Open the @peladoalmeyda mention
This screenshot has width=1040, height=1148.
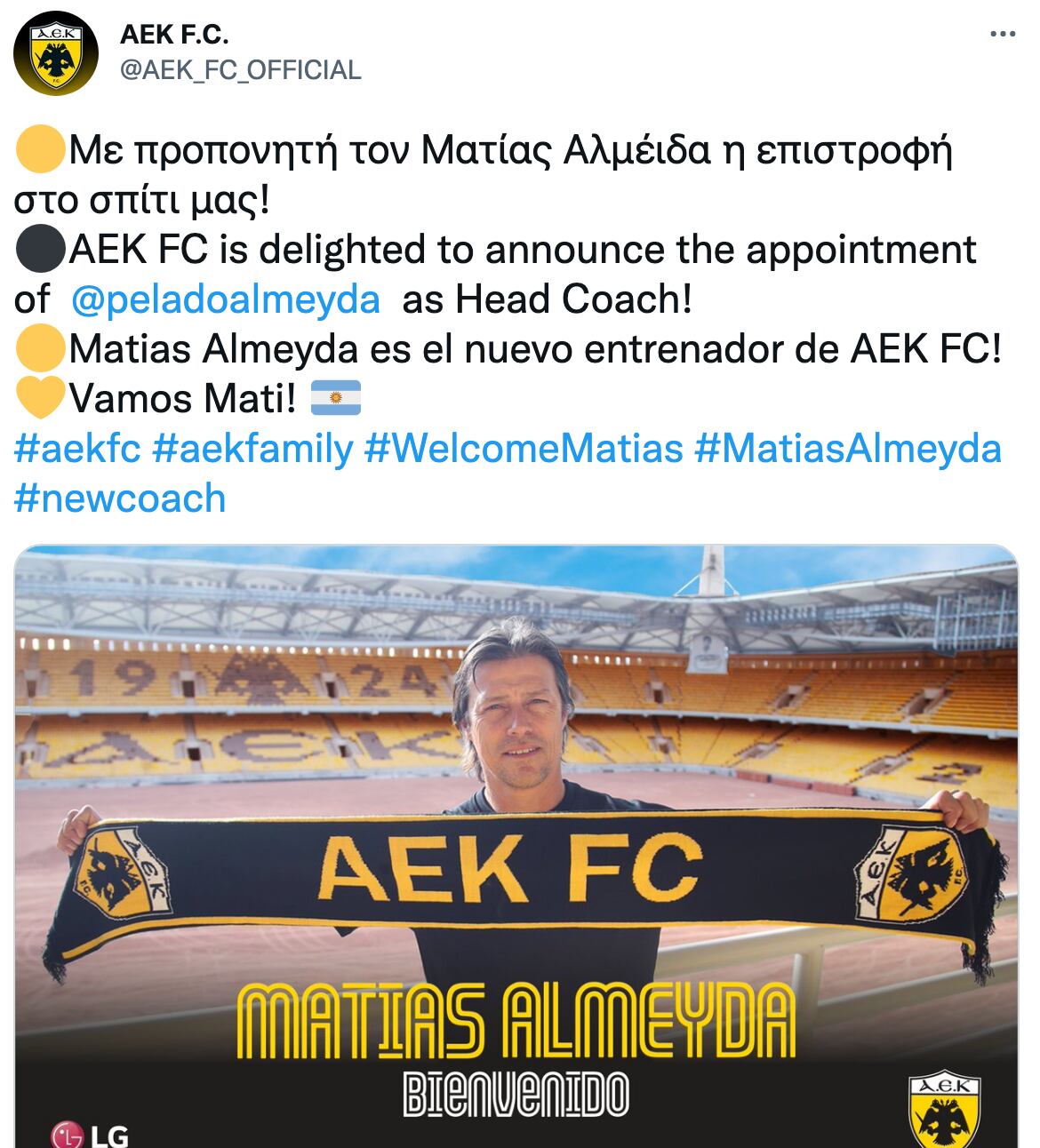pyautogui.click(x=225, y=299)
